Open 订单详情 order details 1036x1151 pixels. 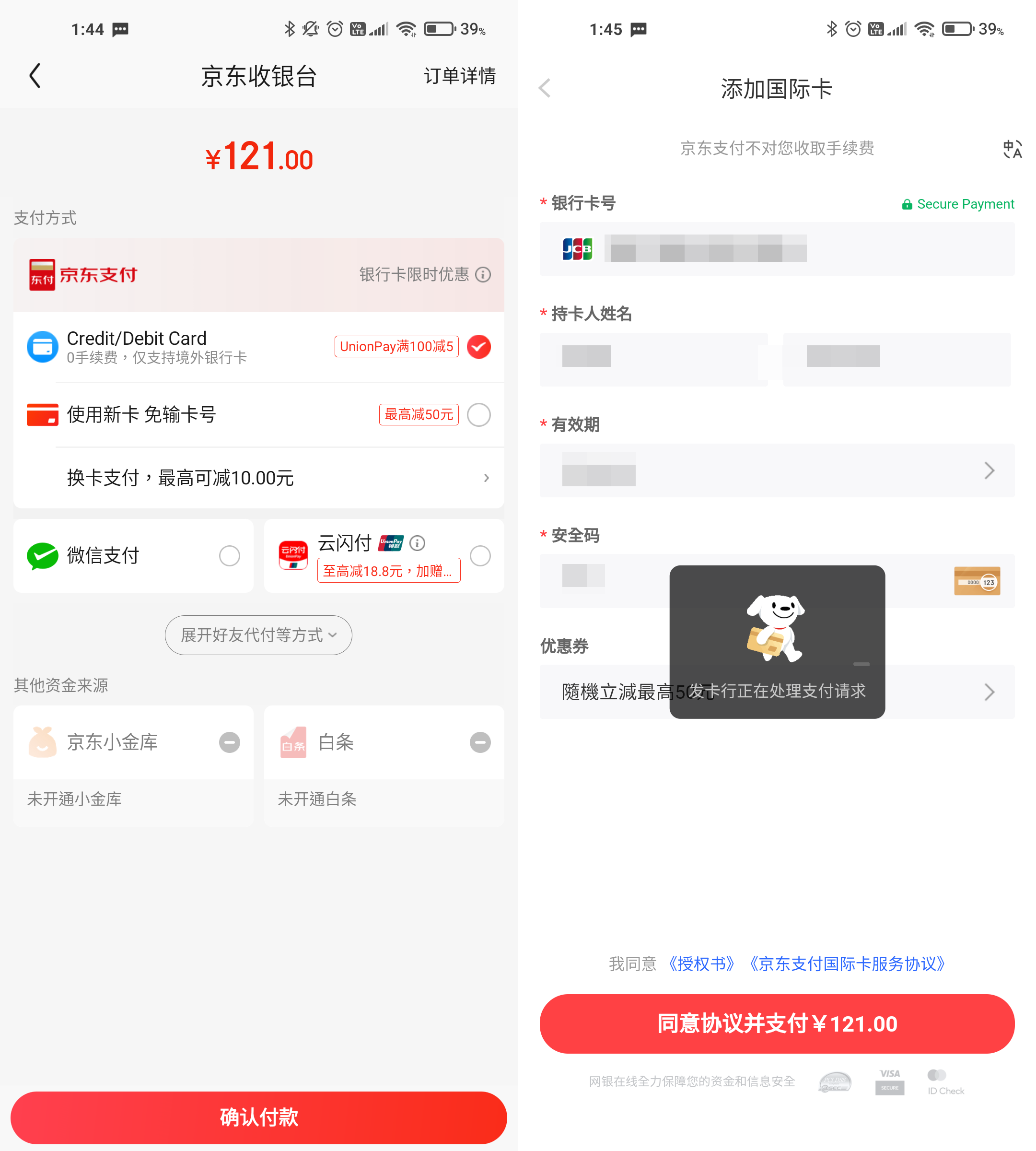coord(459,76)
